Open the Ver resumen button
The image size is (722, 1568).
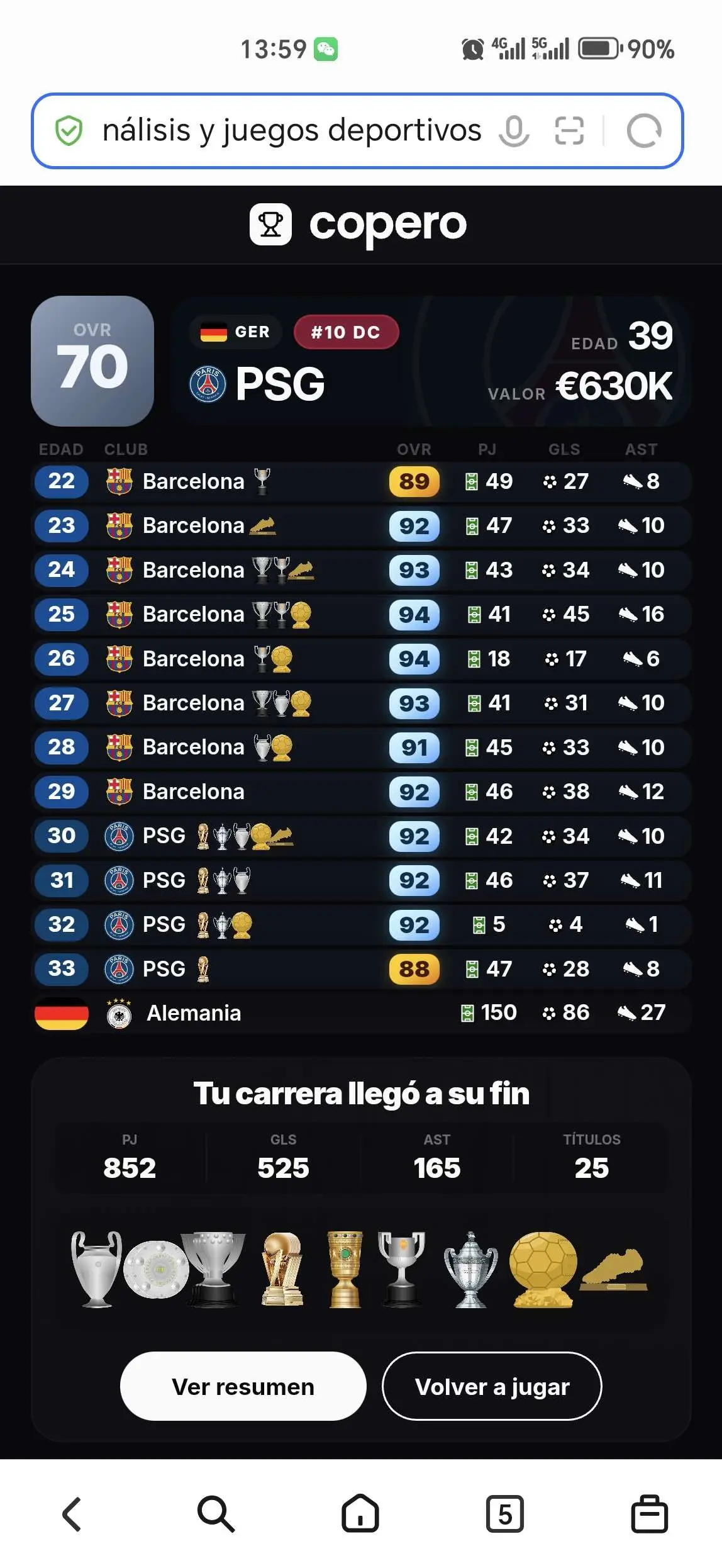point(243,1387)
